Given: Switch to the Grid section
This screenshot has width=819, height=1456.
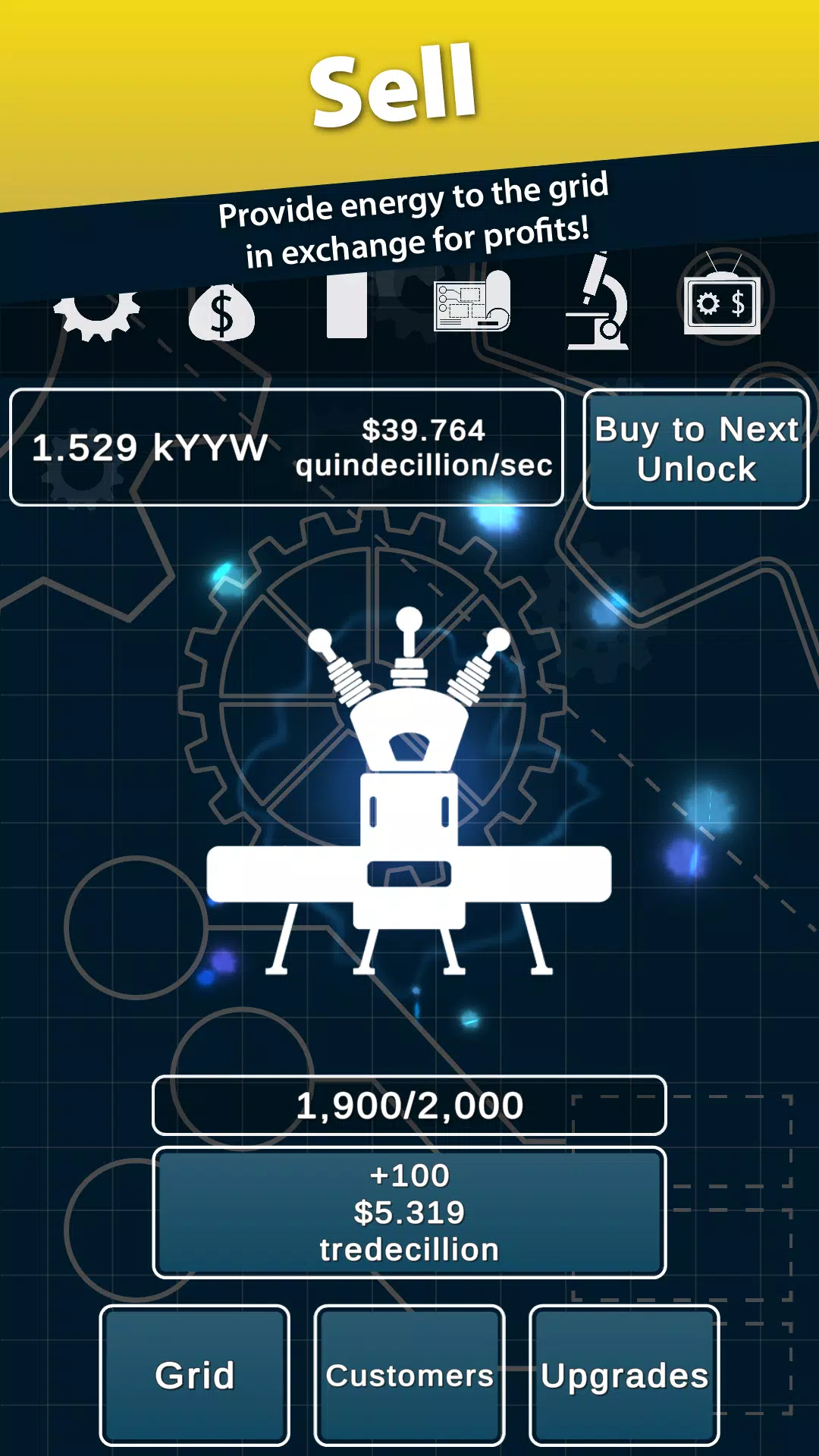Looking at the screenshot, I should [x=195, y=1375].
